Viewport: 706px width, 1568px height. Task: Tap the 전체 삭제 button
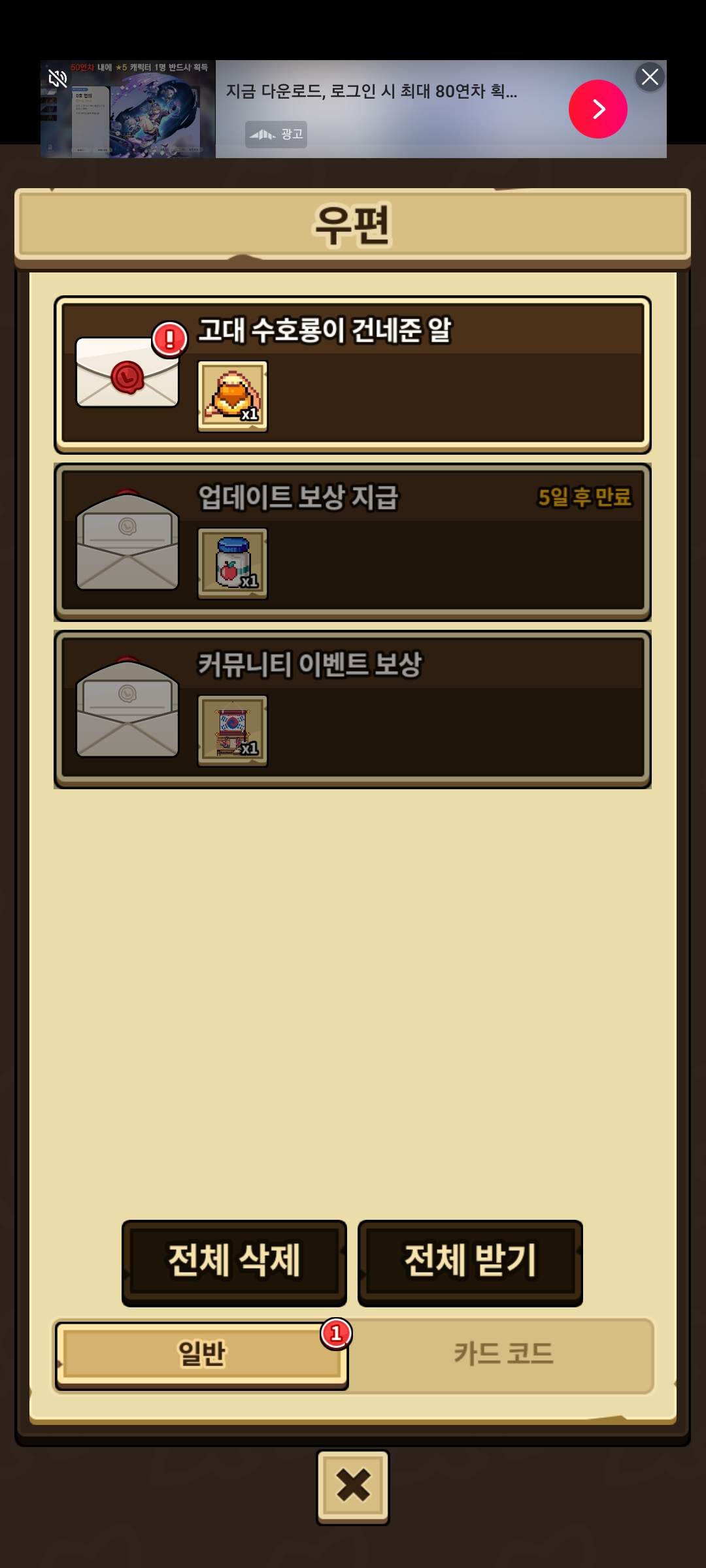pos(234,1262)
